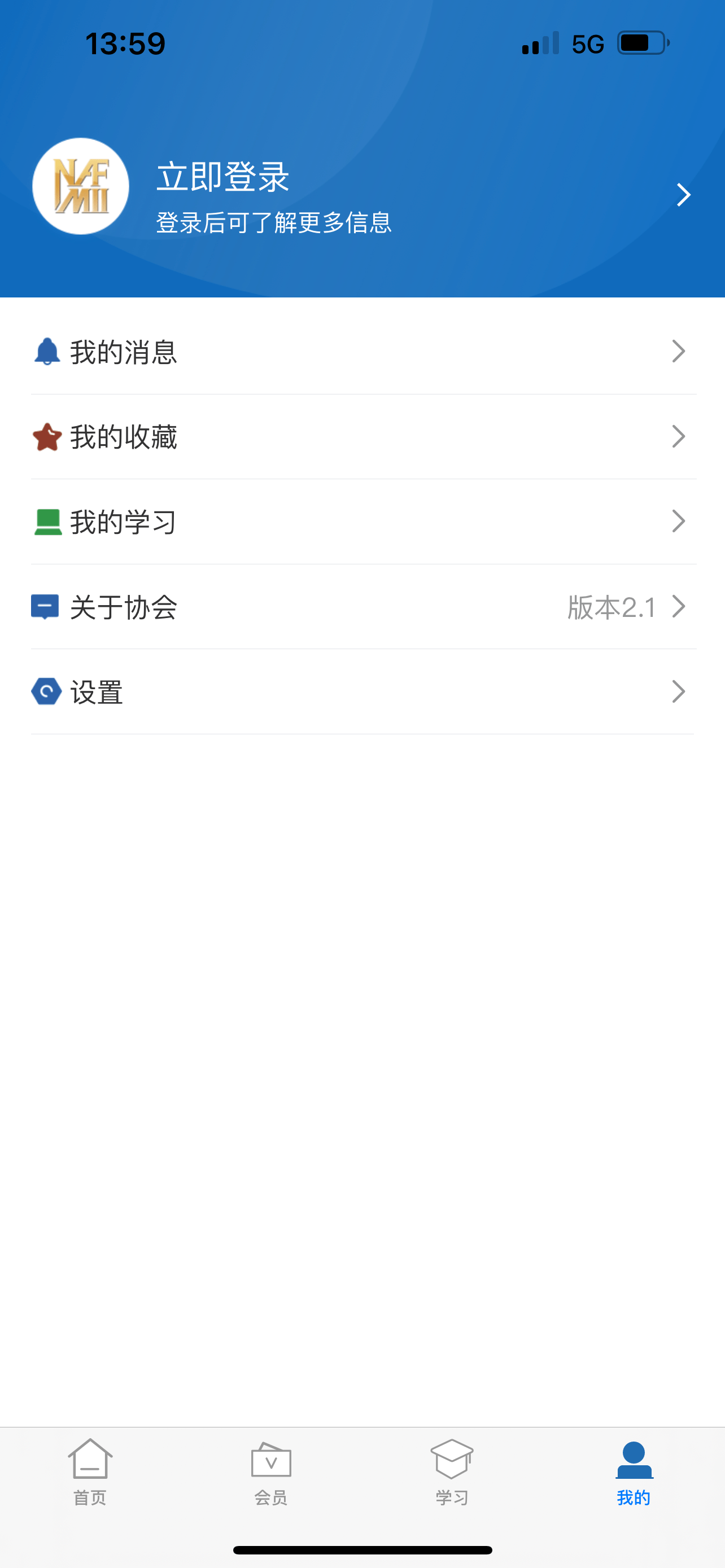Expand the chevron next to 我的消息

pos(679,351)
